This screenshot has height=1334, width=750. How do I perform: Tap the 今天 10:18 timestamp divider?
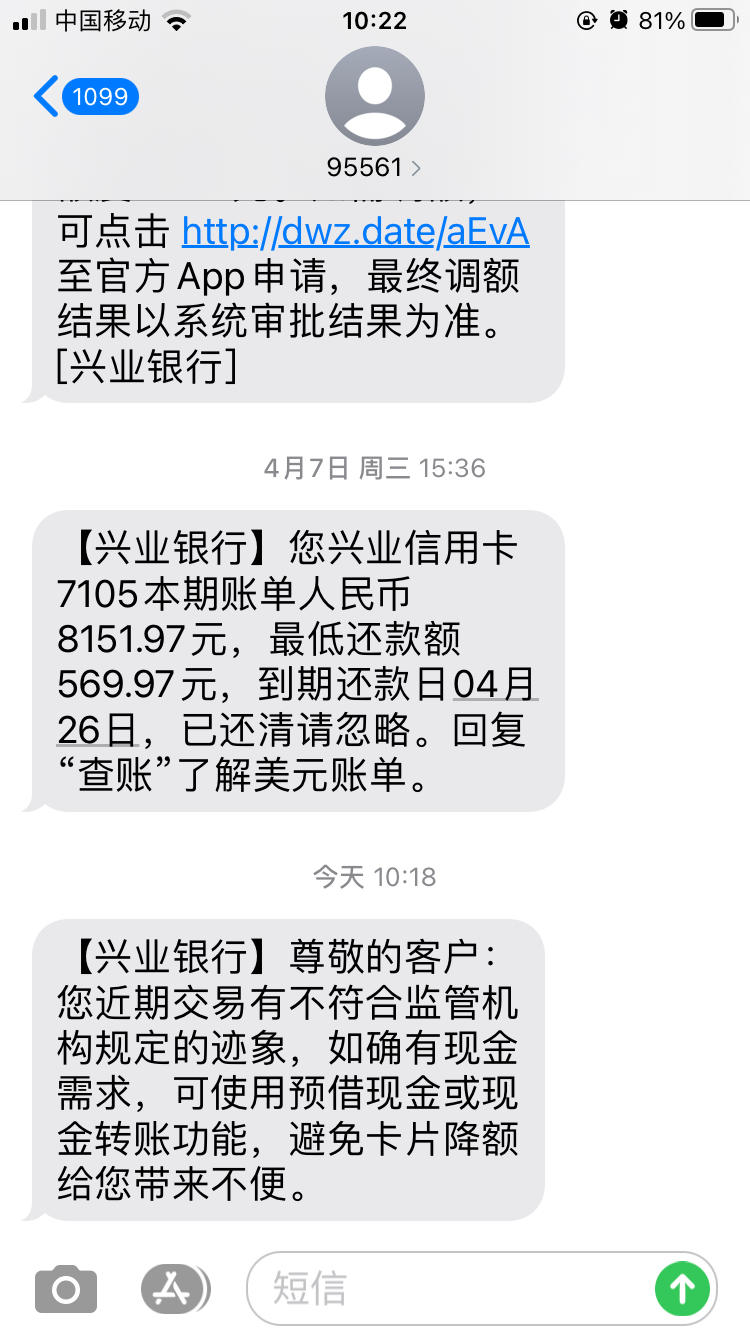(x=374, y=876)
